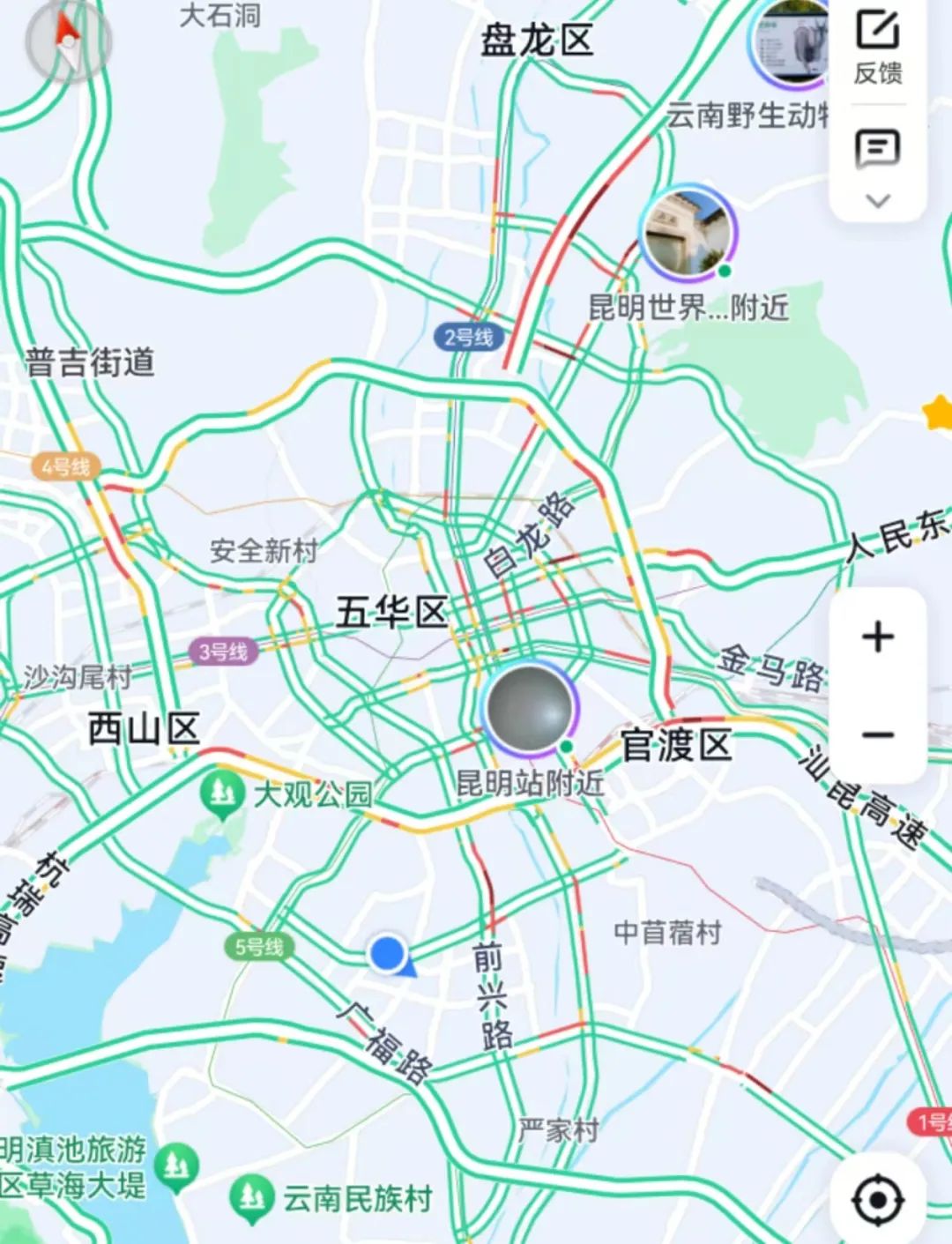Select the 云南民族村 park marker
Viewport: 952px width, 1244px height.
[251, 1197]
